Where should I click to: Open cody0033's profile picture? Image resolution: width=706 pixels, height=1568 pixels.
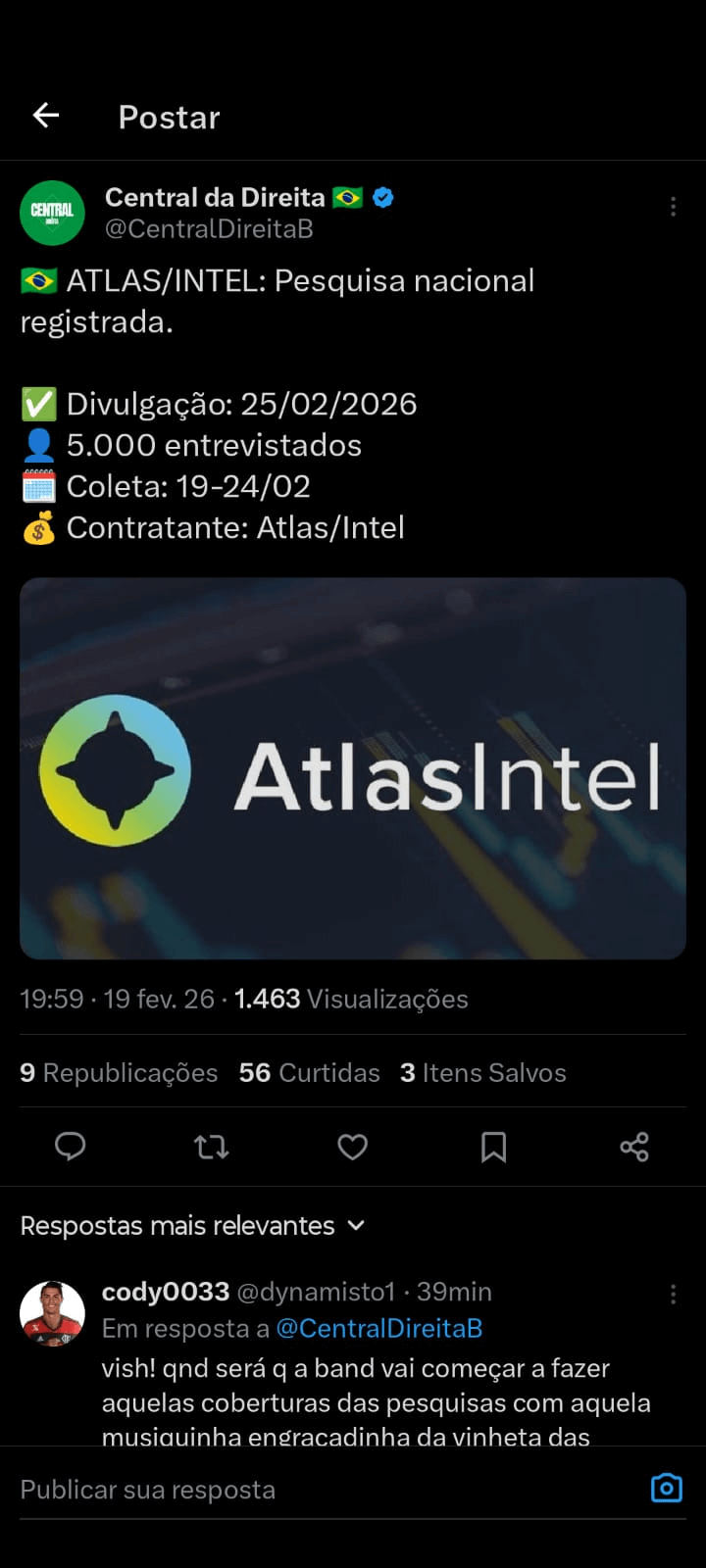click(x=52, y=1313)
